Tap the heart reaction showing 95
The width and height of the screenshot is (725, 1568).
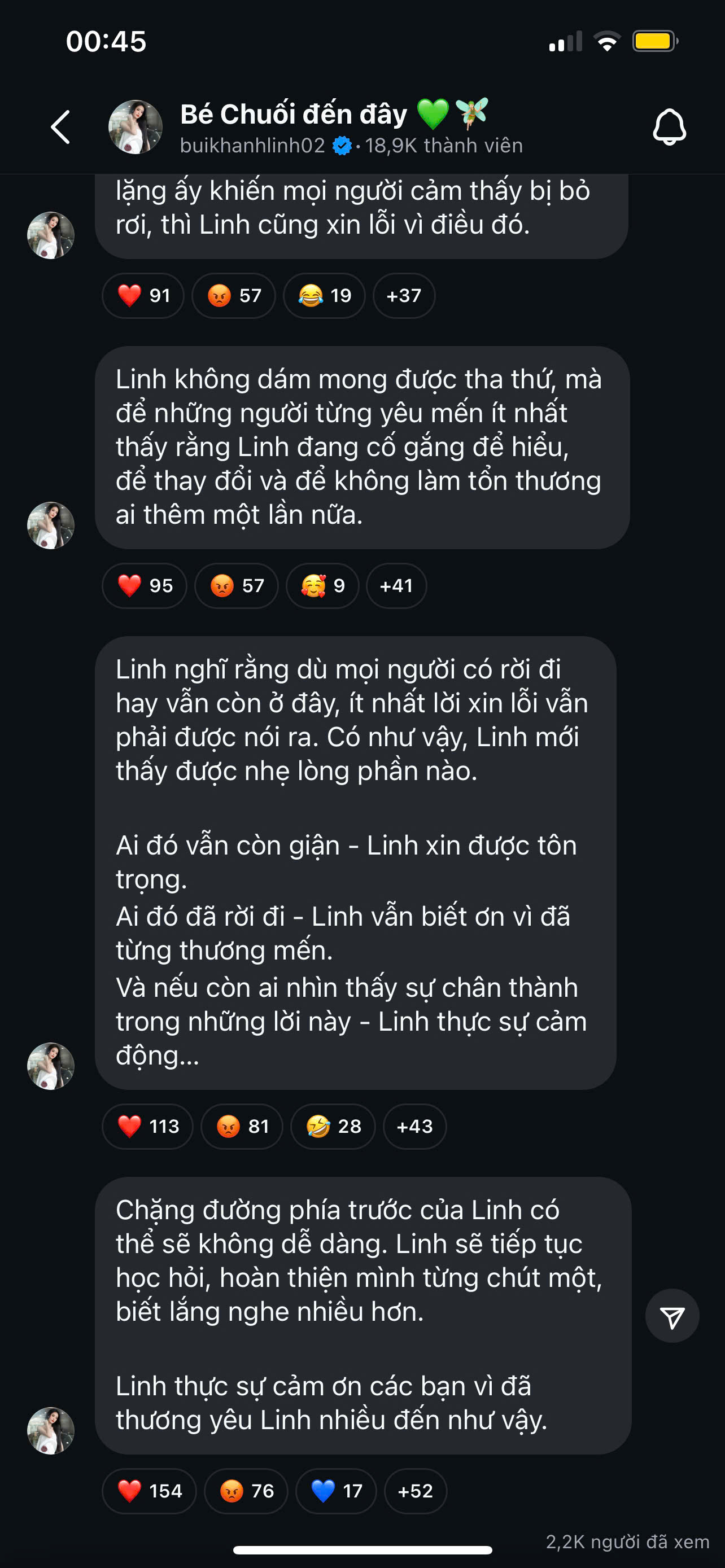(x=145, y=586)
